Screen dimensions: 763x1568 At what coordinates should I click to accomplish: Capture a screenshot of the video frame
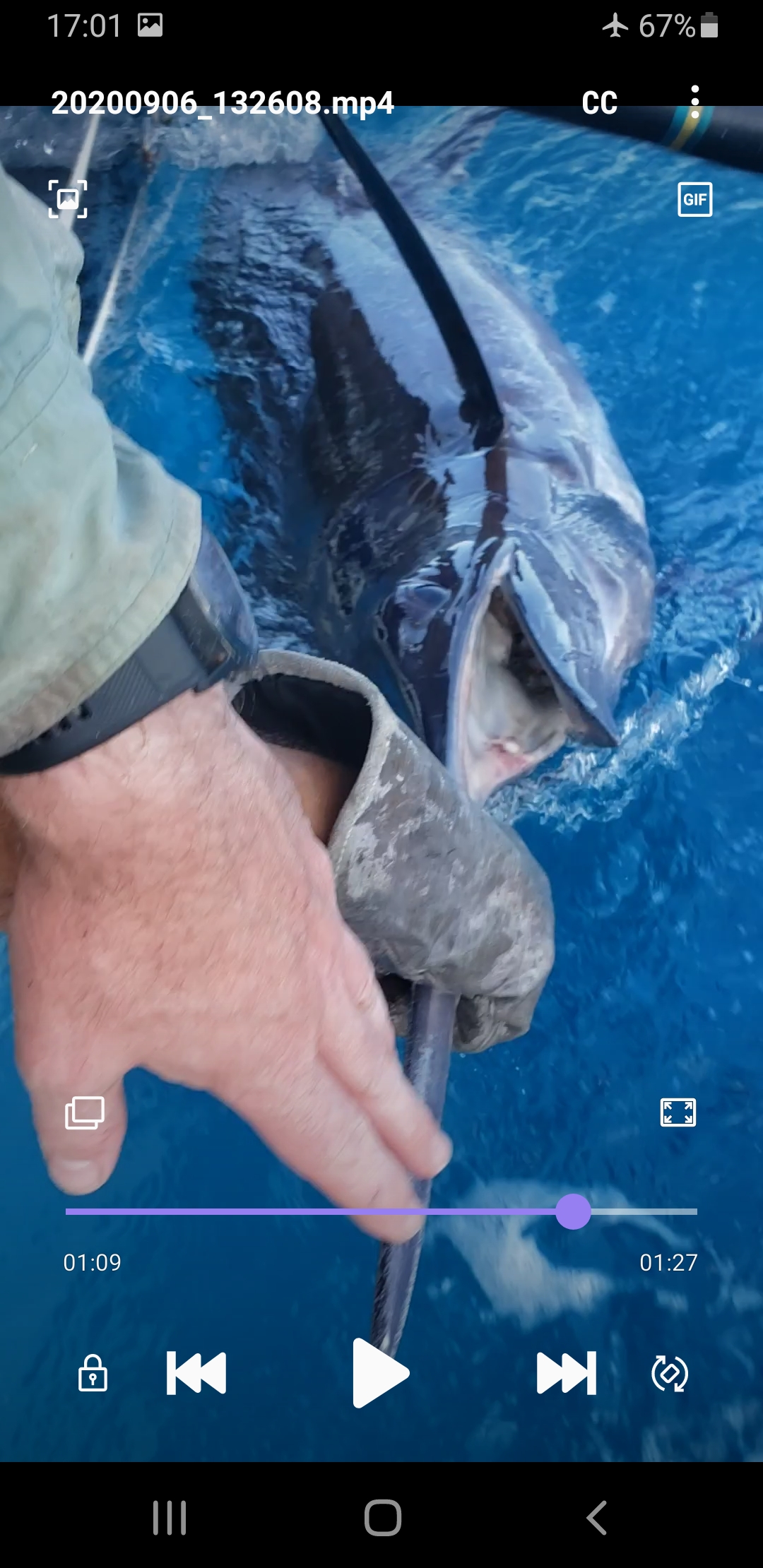point(68,199)
